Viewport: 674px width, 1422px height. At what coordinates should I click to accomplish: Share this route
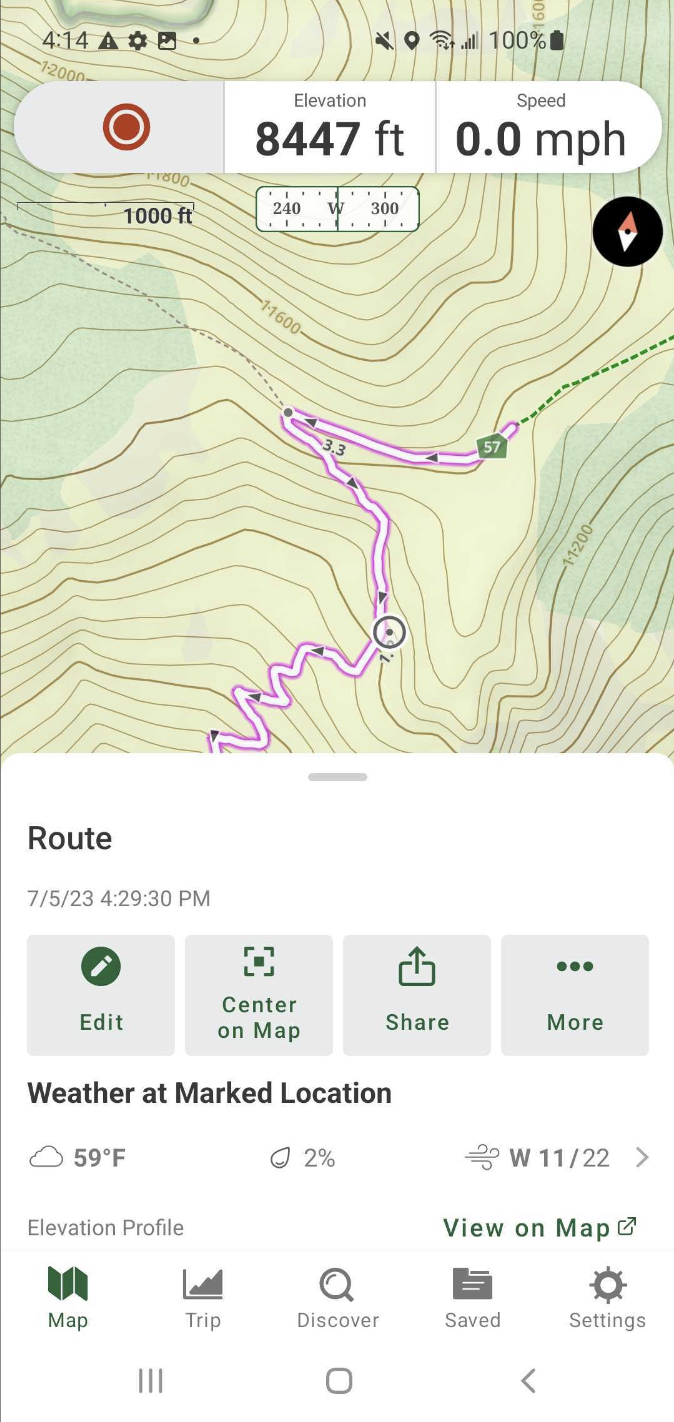pos(417,995)
